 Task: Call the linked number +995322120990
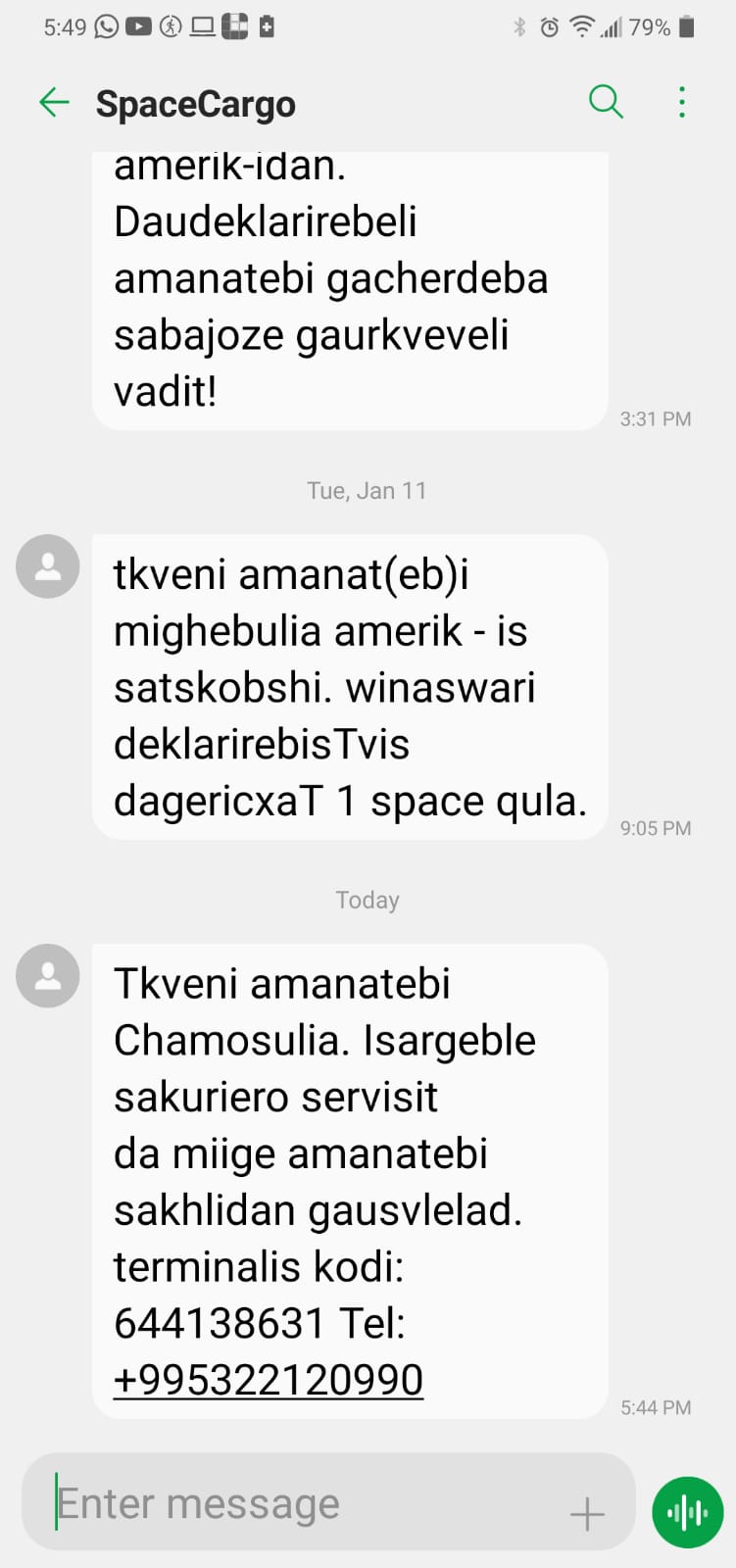tap(269, 1380)
